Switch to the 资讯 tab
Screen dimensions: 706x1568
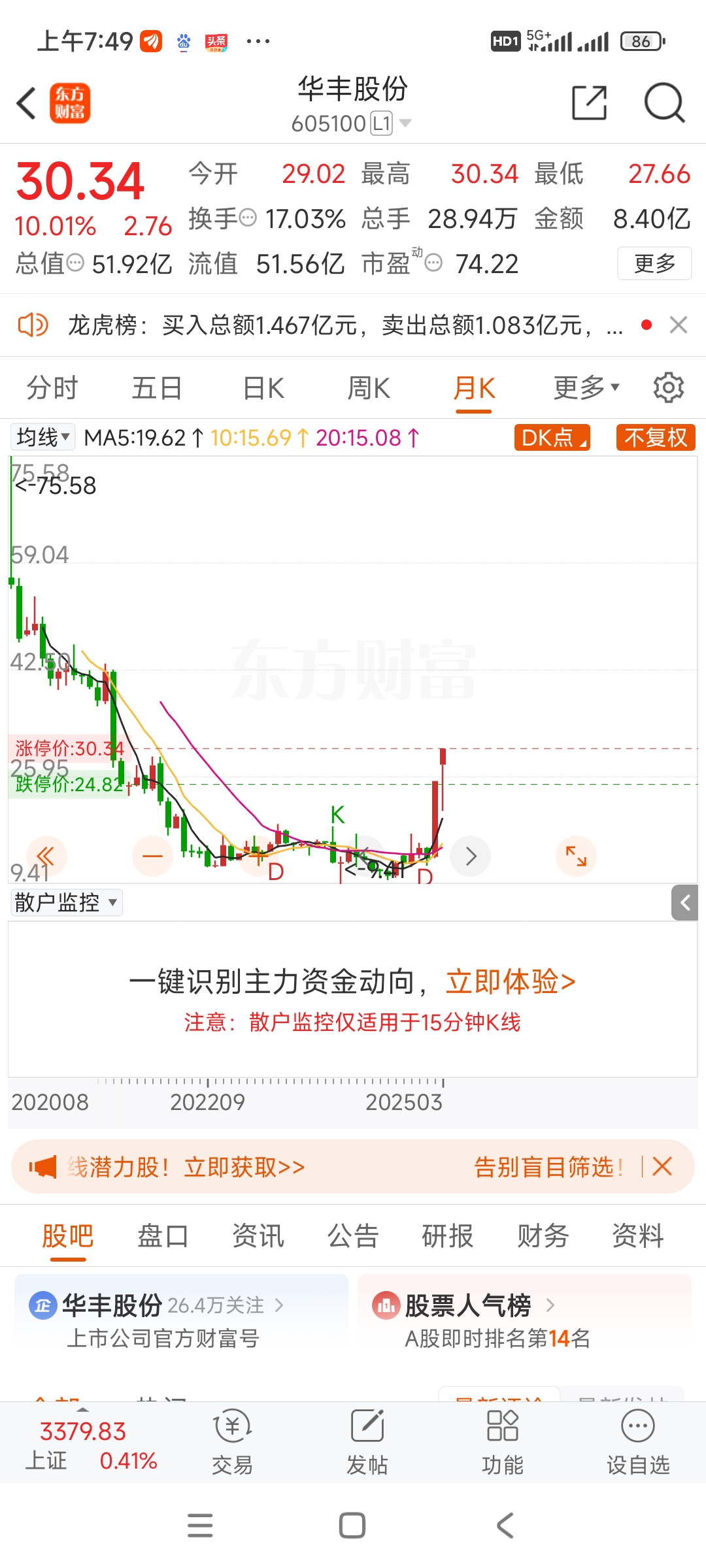point(258,1235)
